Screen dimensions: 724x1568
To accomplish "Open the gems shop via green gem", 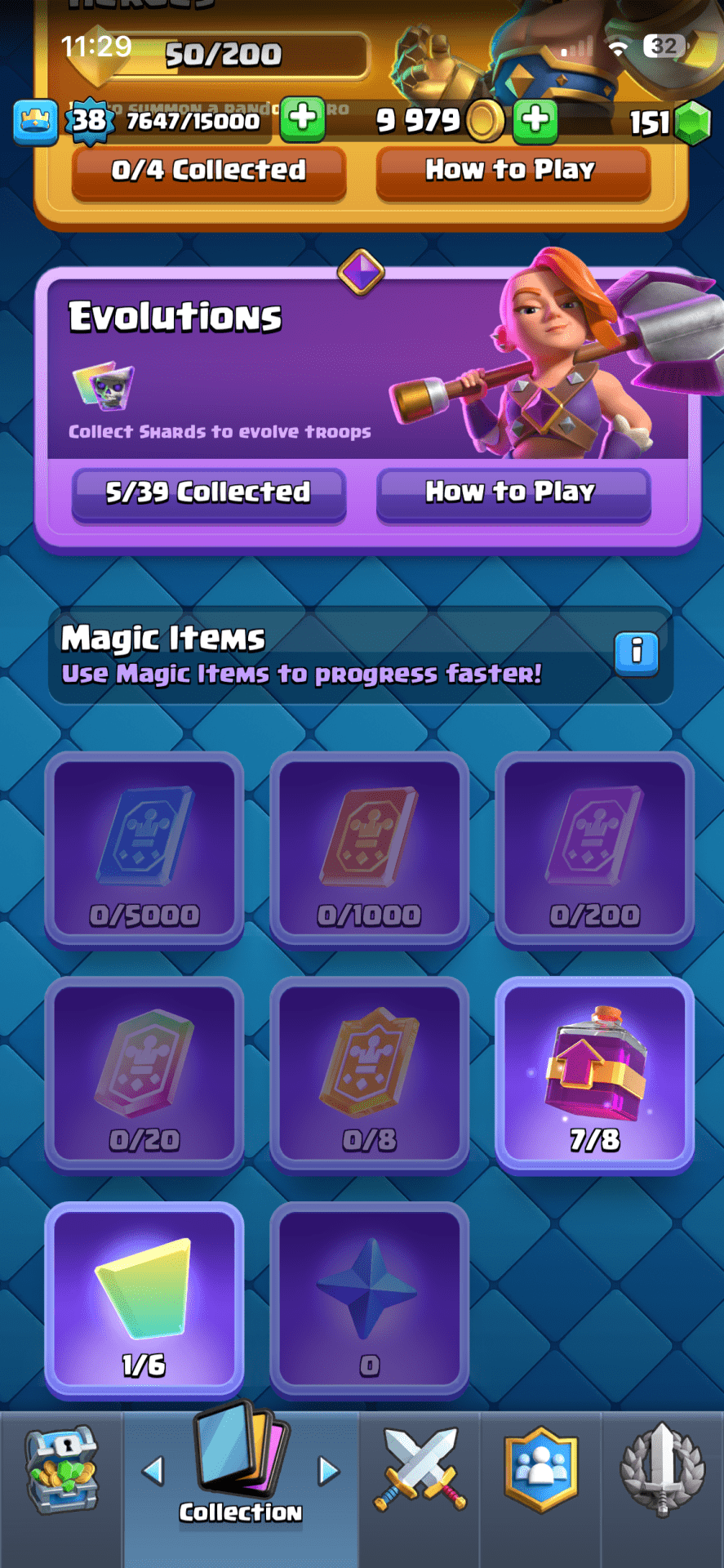I will pyautogui.click(x=694, y=122).
